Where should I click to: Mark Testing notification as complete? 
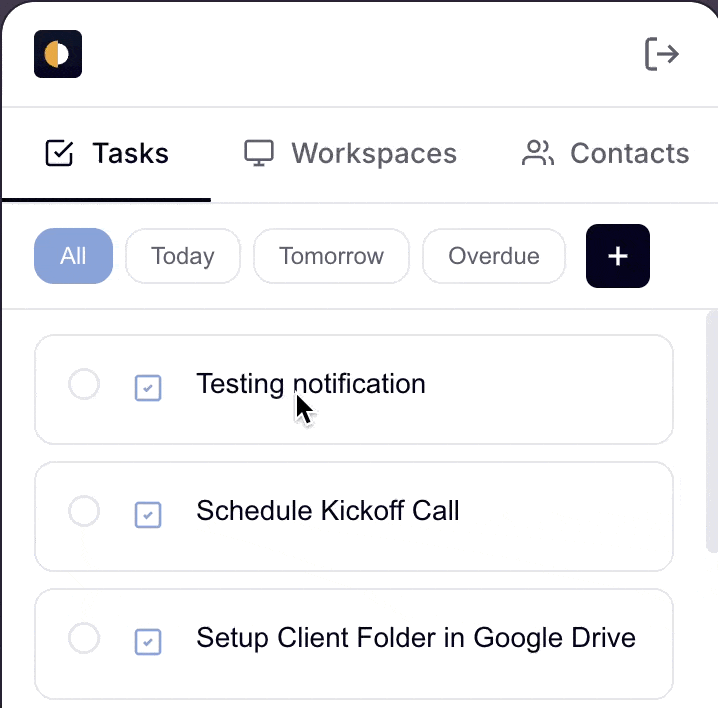[x=84, y=384]
